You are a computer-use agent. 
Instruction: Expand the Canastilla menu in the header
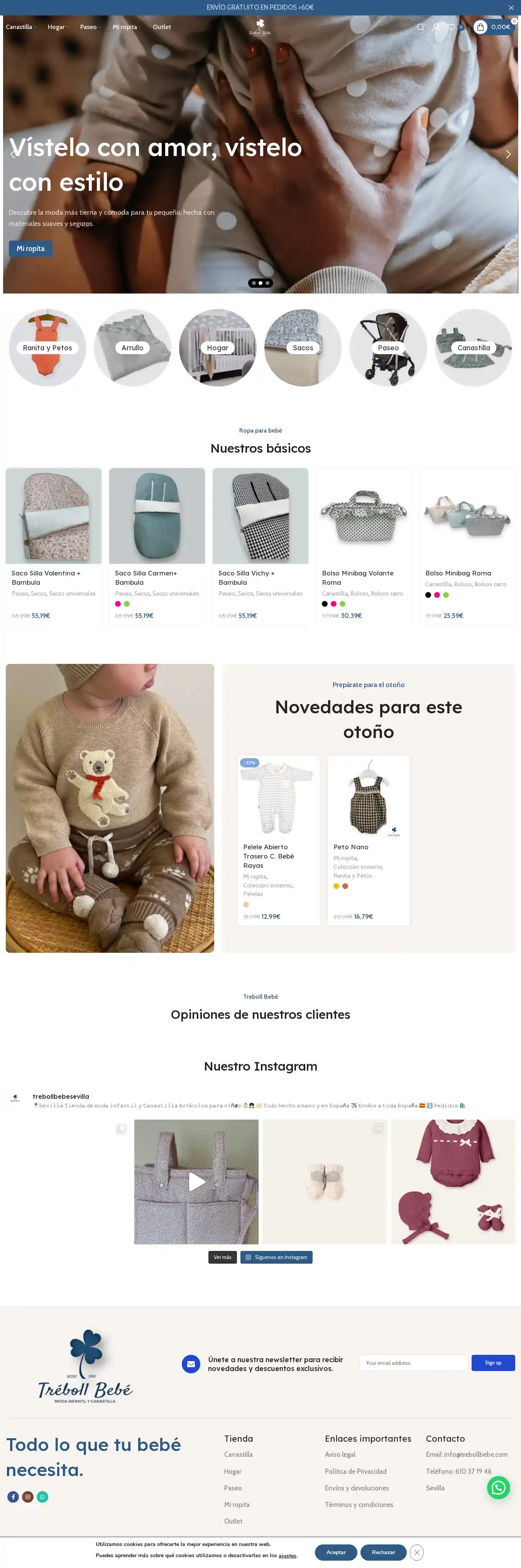coord(20,27)
